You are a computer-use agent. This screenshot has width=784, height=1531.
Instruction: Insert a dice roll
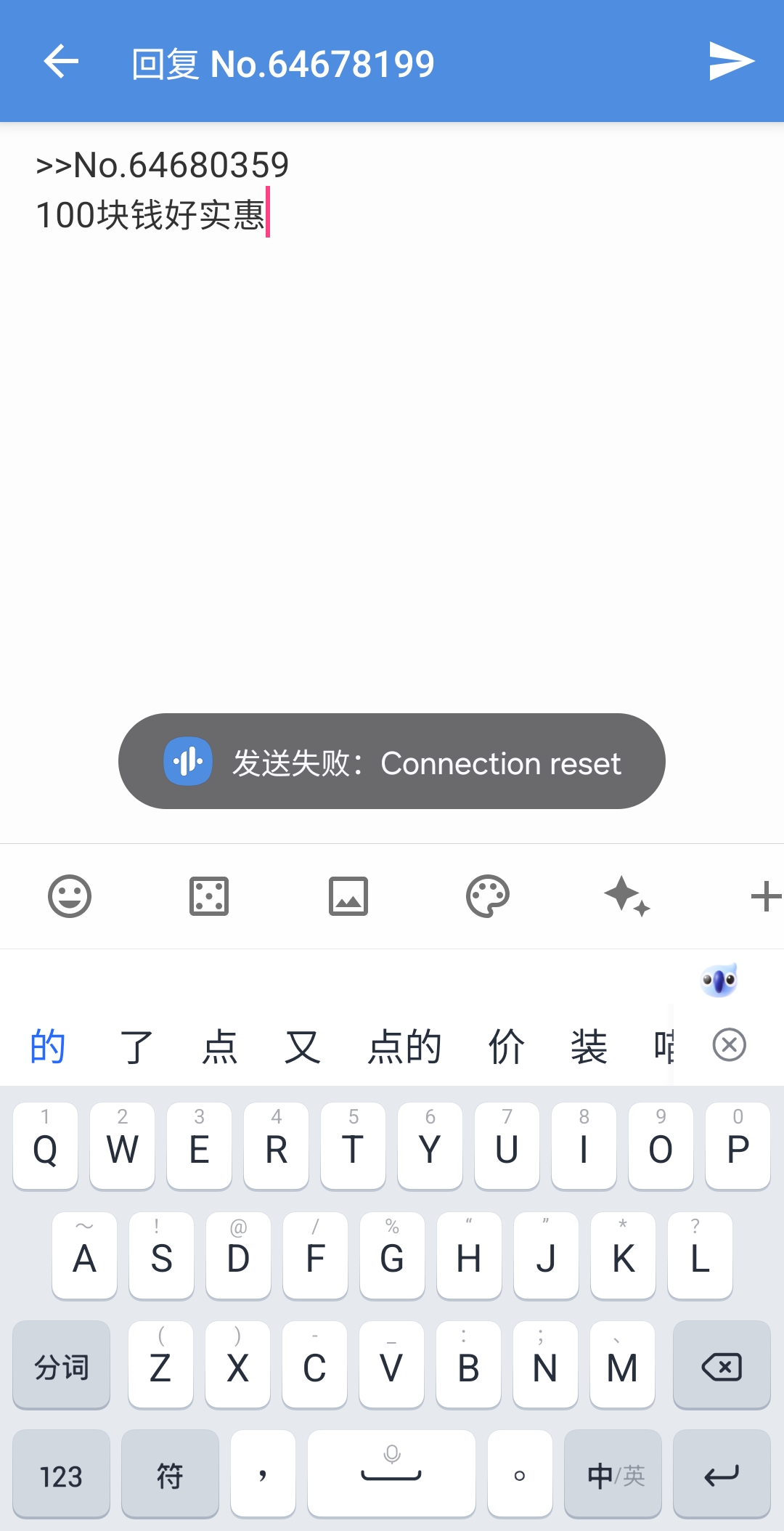tap(209, 896)
